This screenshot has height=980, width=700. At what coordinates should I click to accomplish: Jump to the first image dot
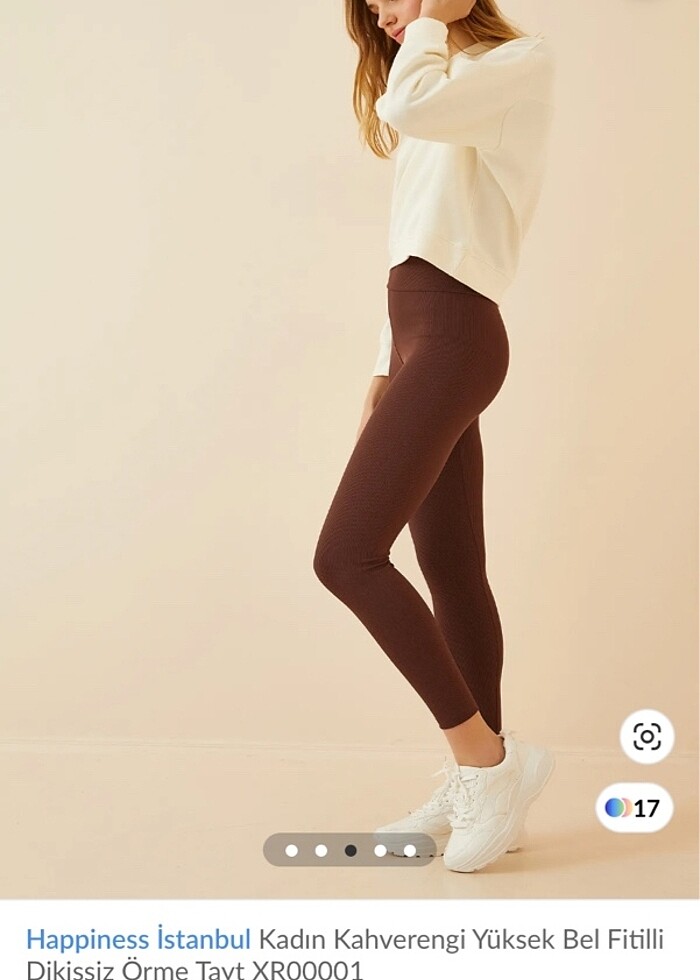[292, 851]
